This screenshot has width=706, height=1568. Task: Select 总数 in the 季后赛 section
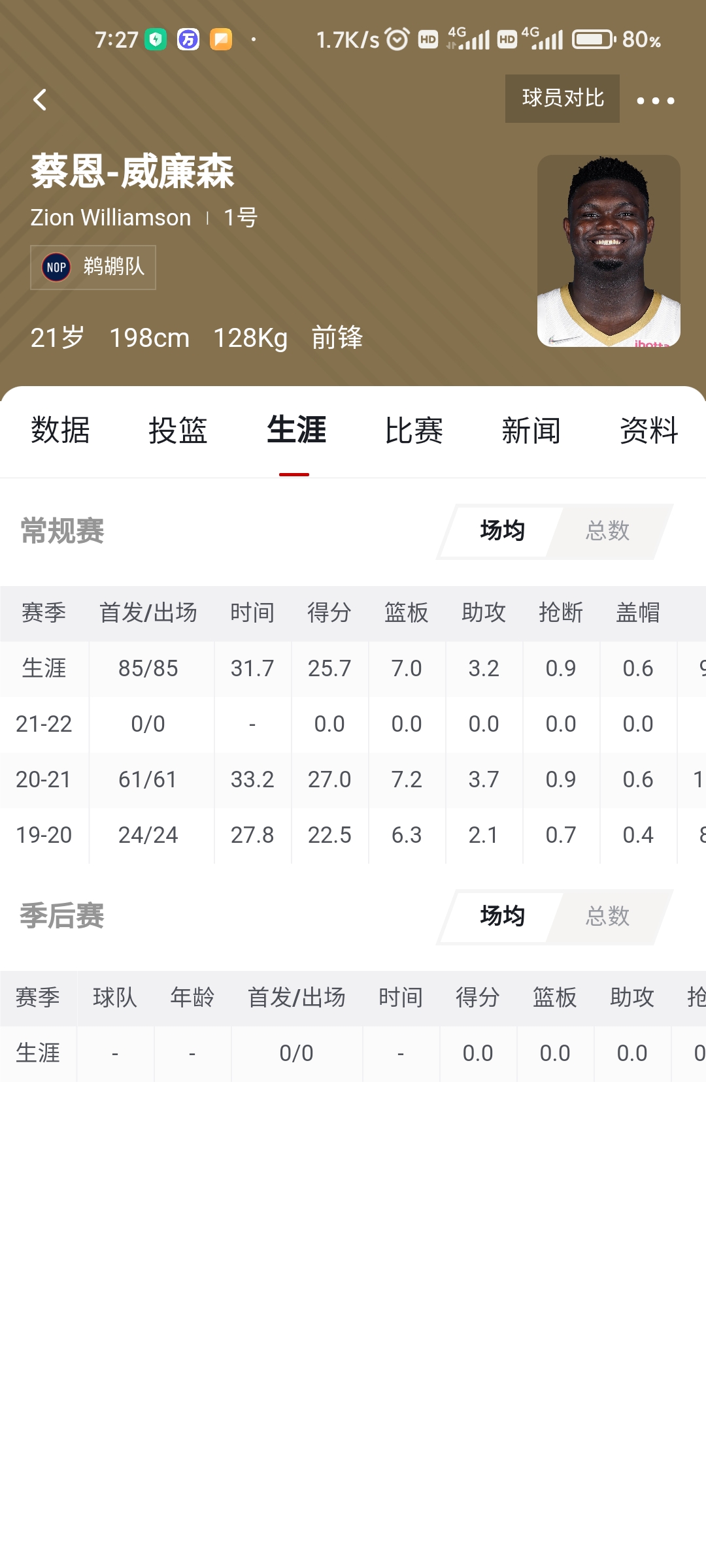pyautogui.click(x=608, y=917)
